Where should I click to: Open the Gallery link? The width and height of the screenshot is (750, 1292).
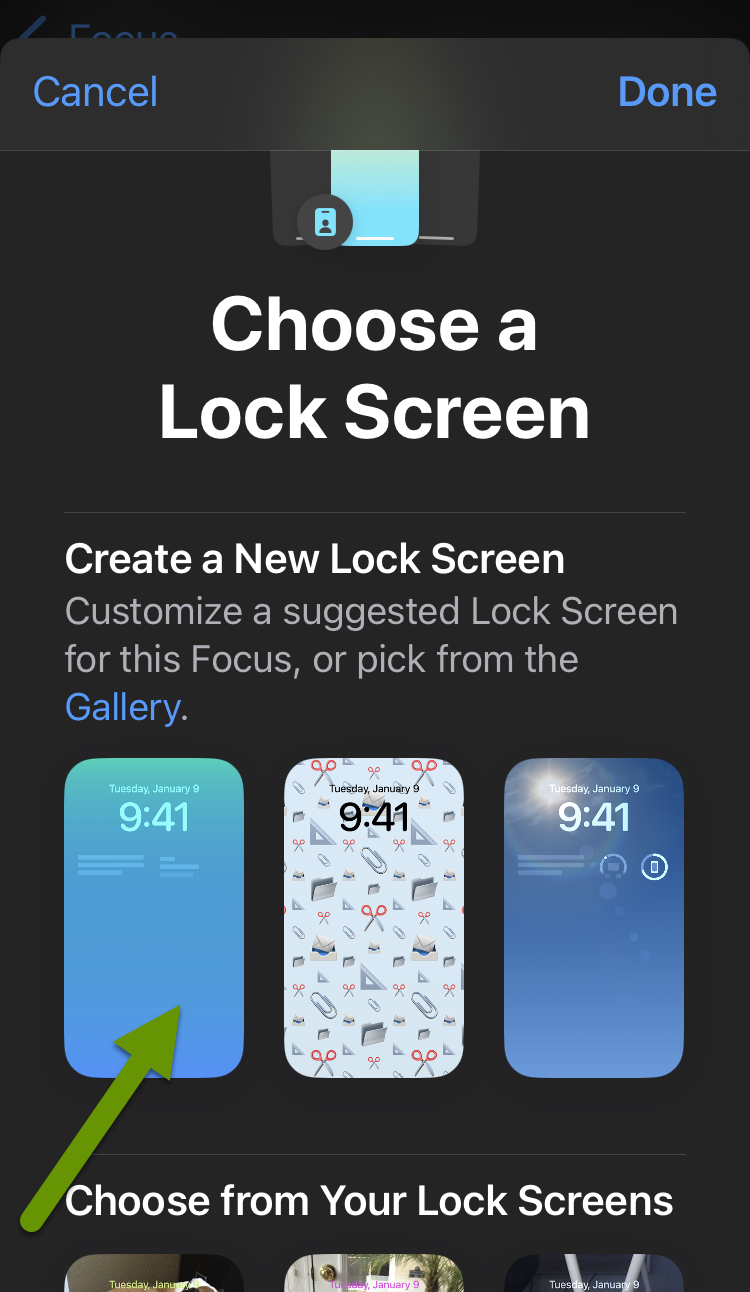tap(122, 708)
